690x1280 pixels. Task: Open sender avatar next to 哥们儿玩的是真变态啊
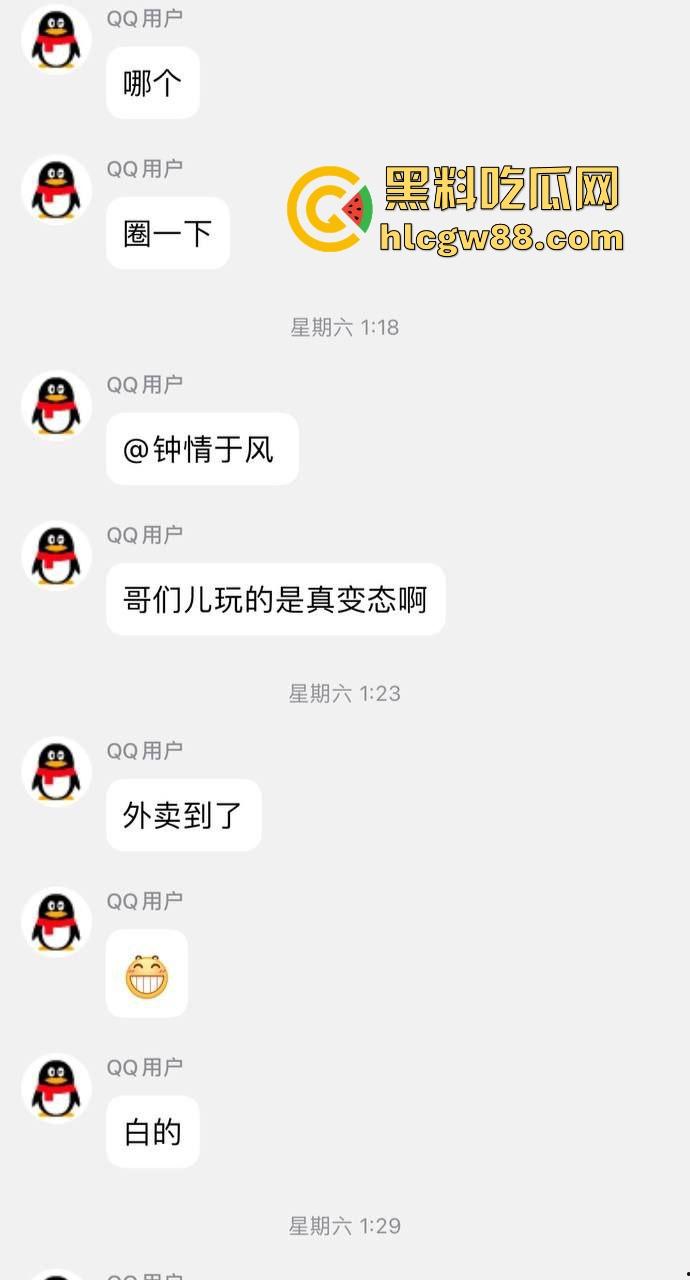click(57, 556)
